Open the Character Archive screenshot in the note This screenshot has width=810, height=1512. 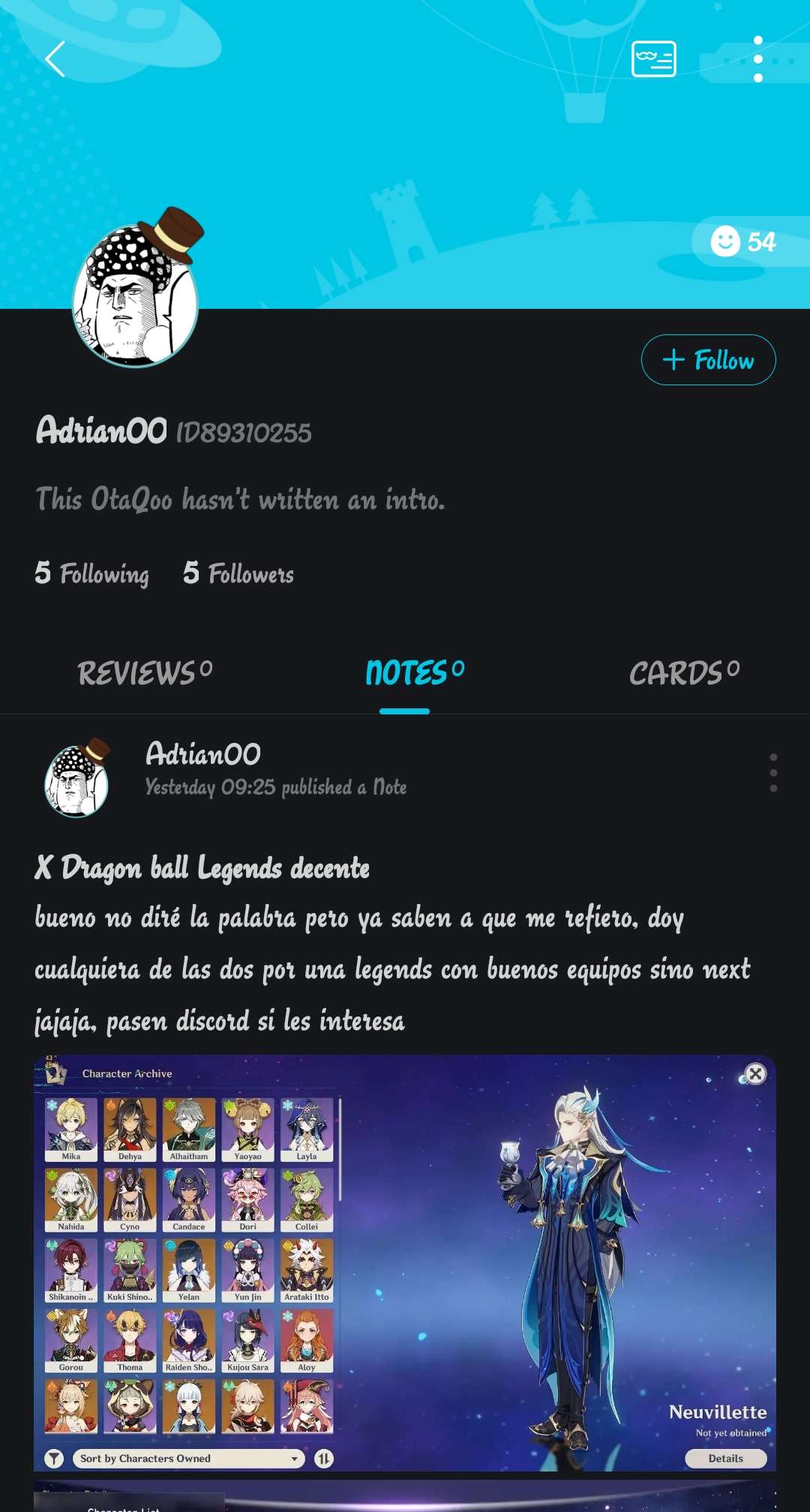pyautogui.click(x=404, y=1262)
